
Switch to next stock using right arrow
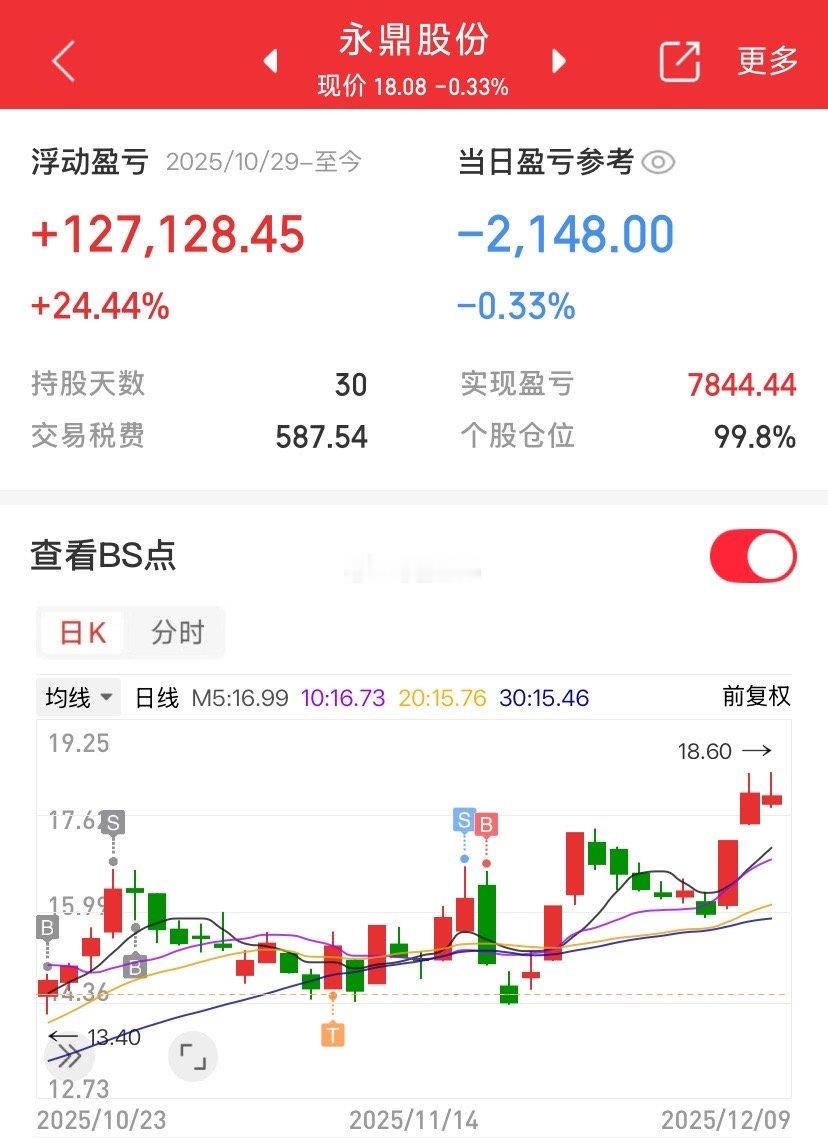pyautogui.click(x=558, y=60)
